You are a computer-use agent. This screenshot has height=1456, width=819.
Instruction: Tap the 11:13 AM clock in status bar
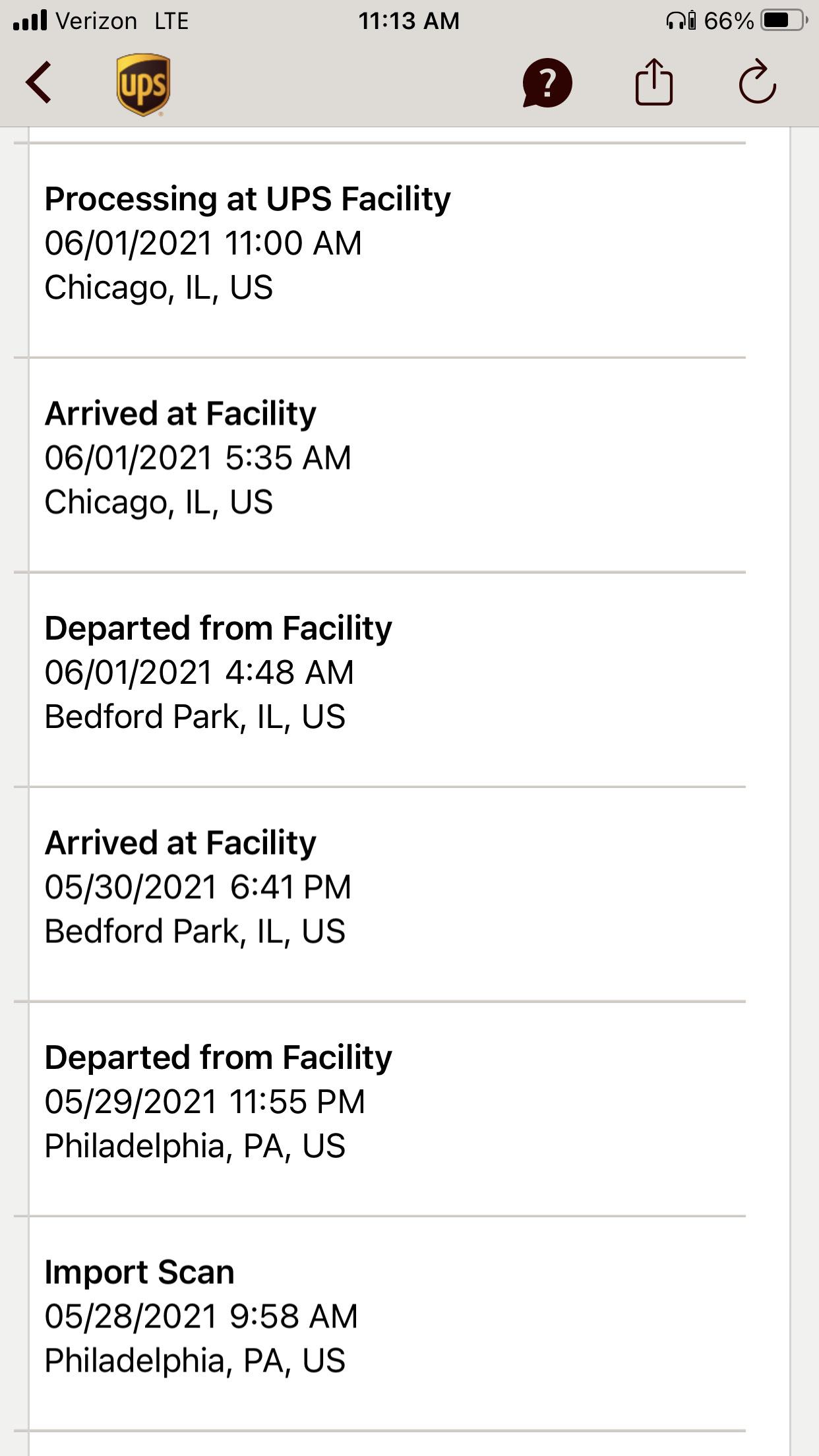[409, 20]
